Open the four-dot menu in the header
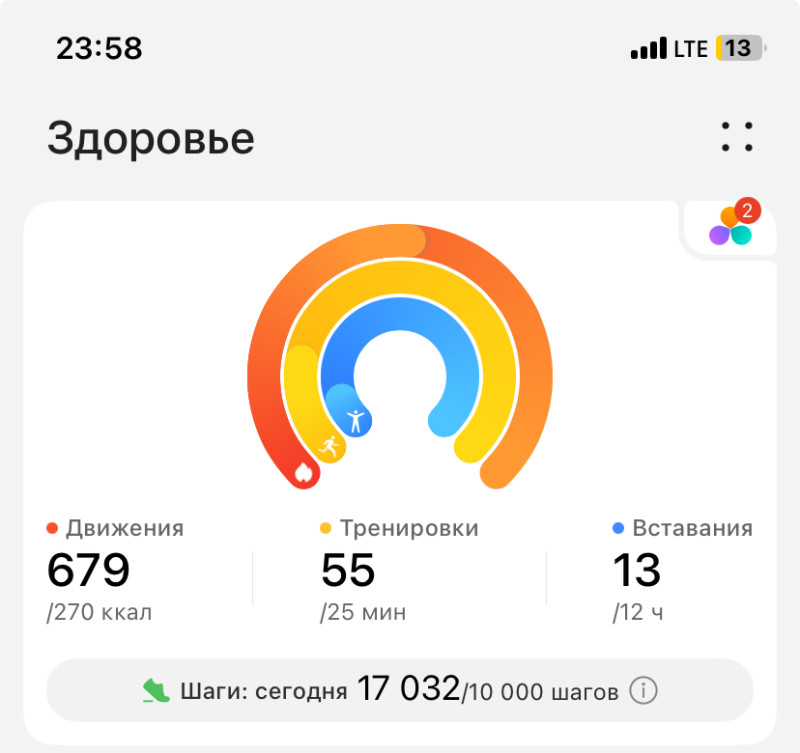The image size is (800, 753). coord(737,137)
